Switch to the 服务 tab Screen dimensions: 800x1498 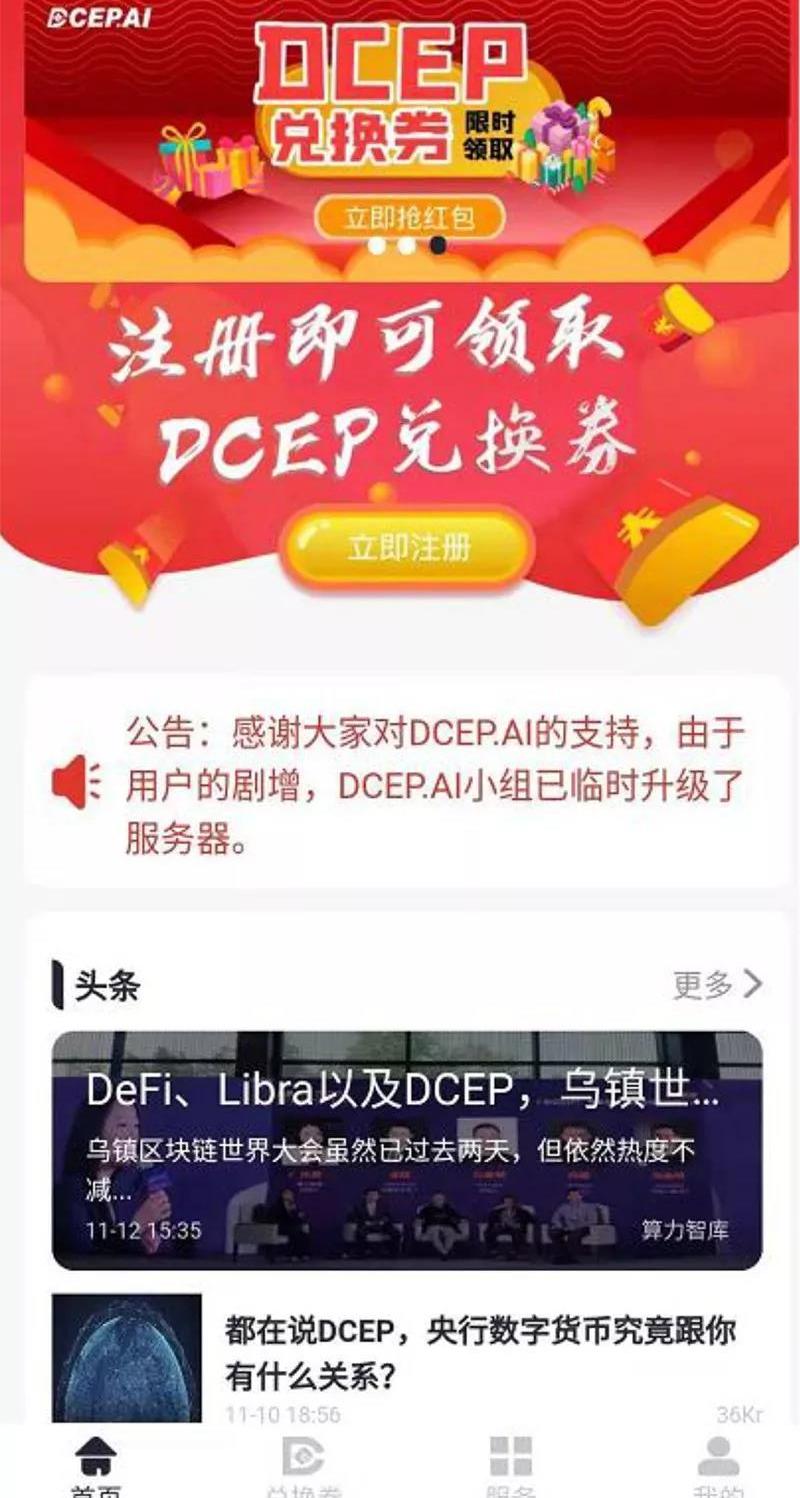pos(511,1465)
